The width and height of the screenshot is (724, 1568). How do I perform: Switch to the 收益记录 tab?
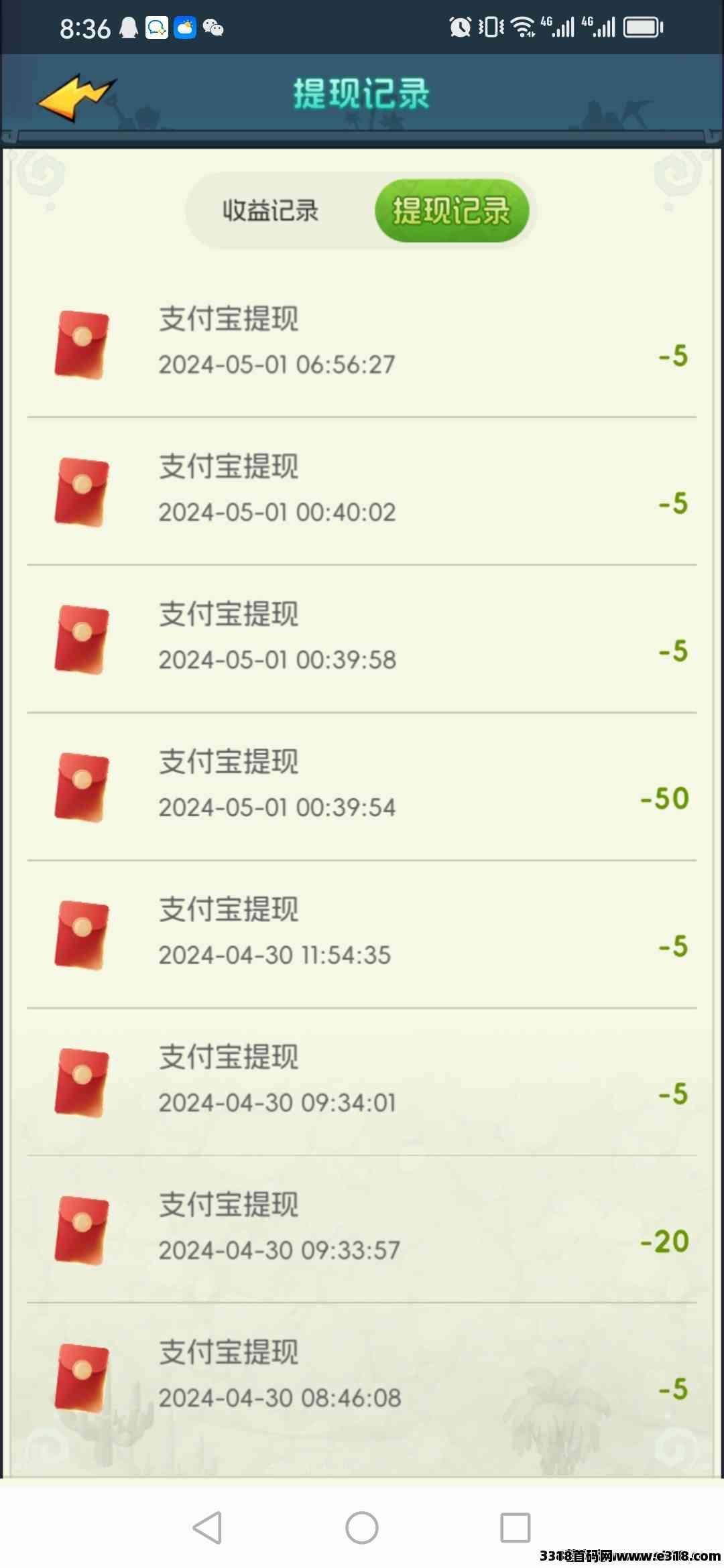(271, 210)
